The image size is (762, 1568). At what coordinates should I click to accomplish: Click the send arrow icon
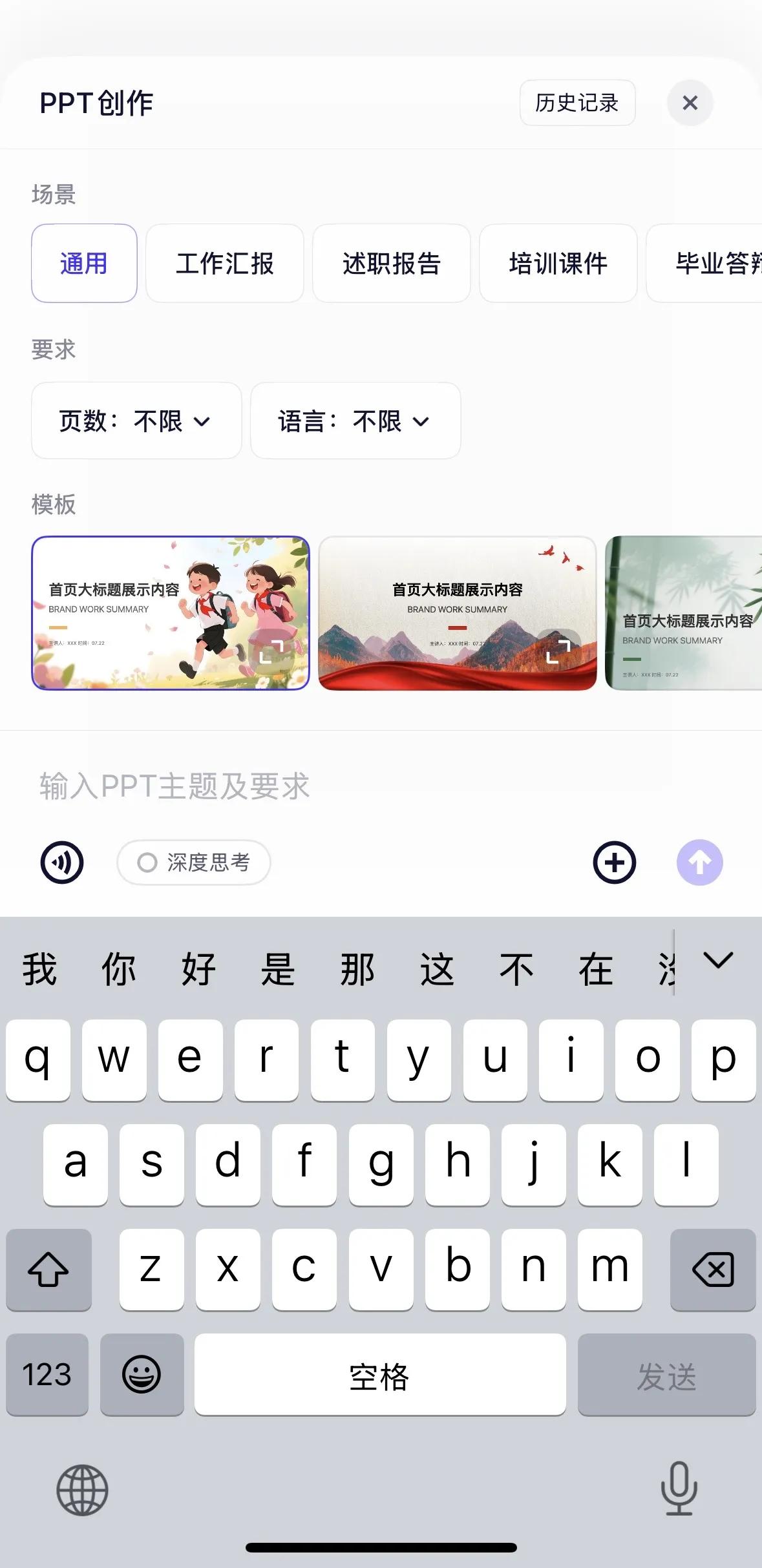coord(699,862)
